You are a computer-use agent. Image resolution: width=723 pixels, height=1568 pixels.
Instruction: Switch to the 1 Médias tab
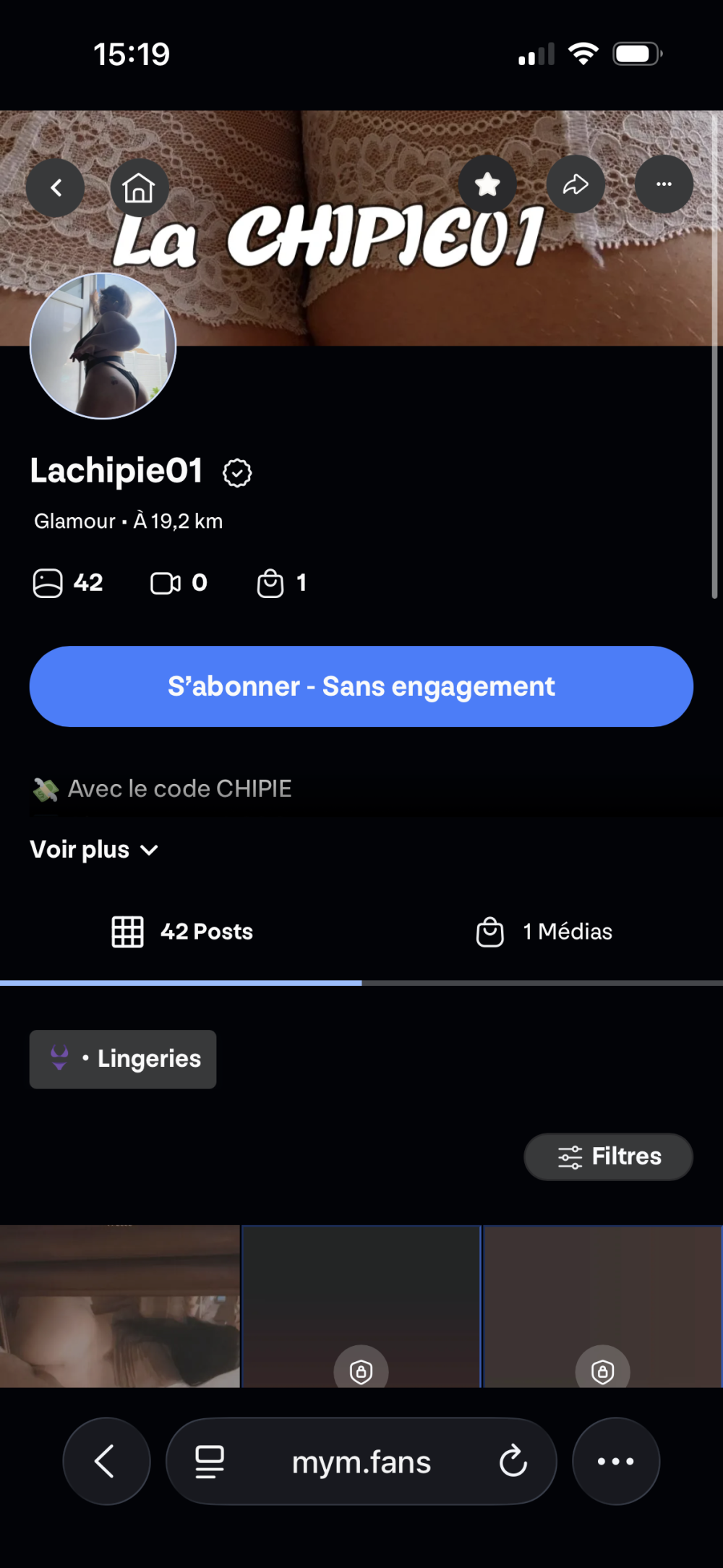point(544,932)
